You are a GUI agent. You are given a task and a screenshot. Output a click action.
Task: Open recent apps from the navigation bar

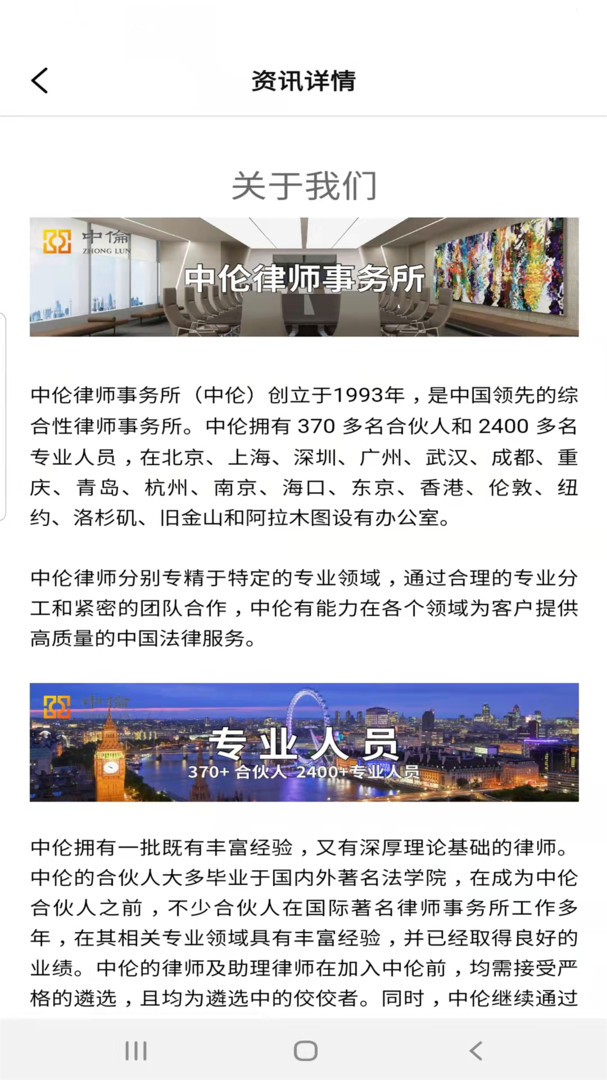pyautogui.click(x=136, y=1050)
